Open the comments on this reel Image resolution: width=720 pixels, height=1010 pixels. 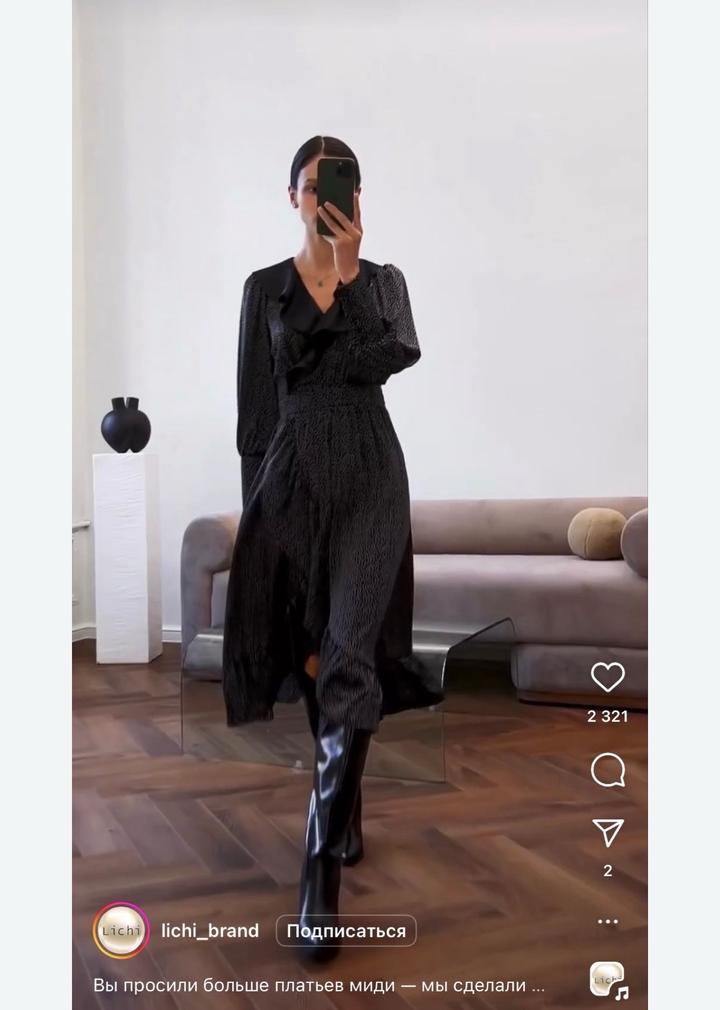click(607, 770)
